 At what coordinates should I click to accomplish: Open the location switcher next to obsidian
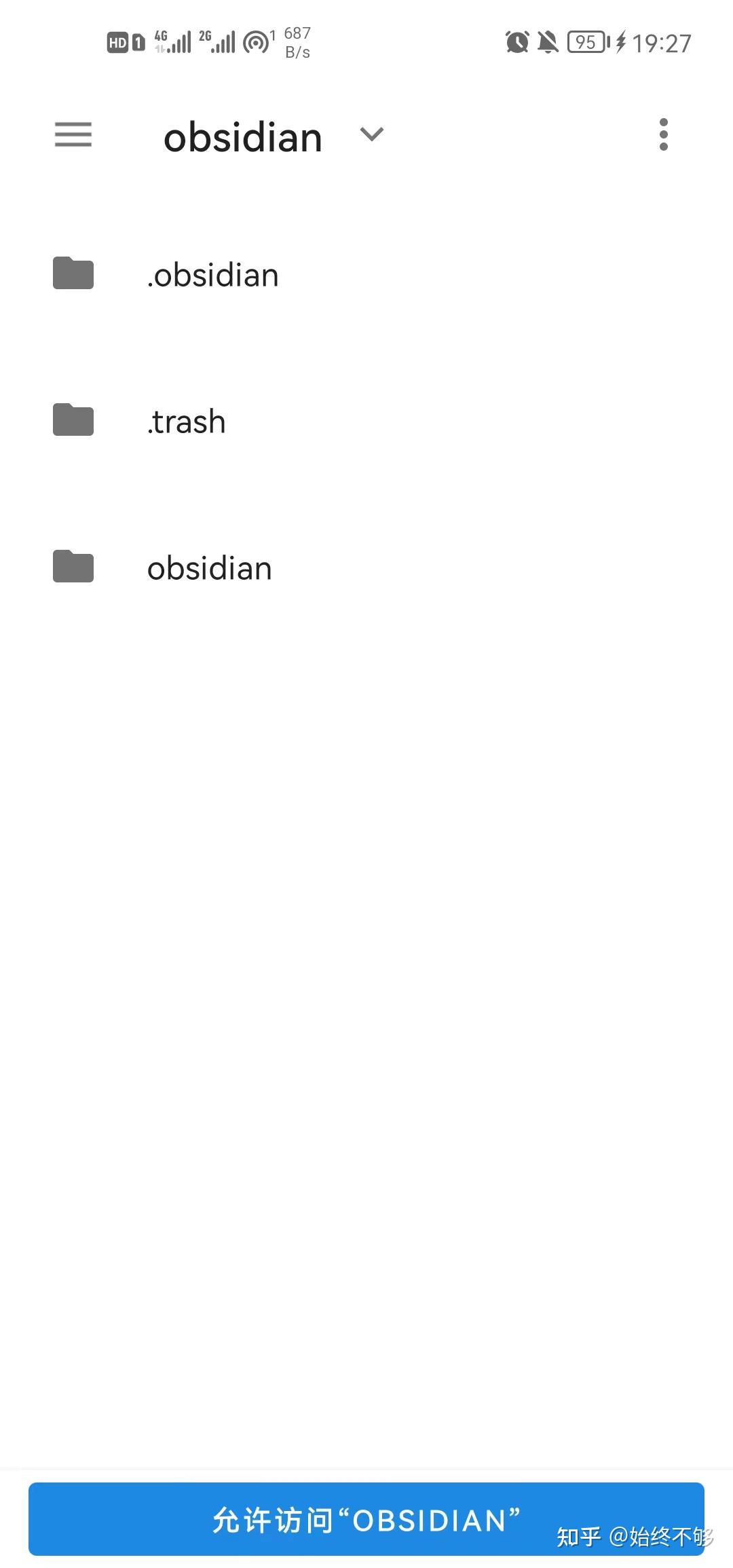(x=371, y=135)
